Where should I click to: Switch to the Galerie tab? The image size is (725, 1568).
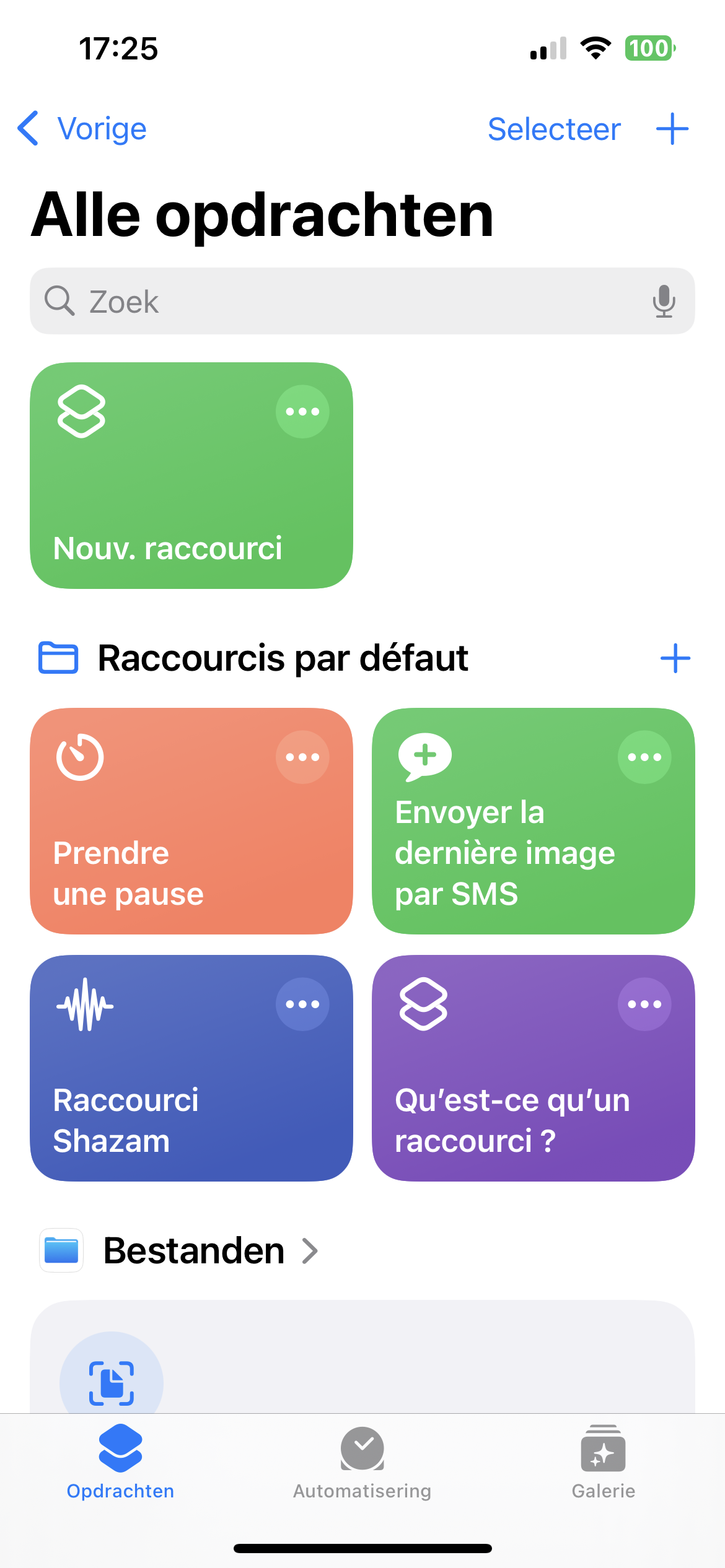[x=603, y=1463]
